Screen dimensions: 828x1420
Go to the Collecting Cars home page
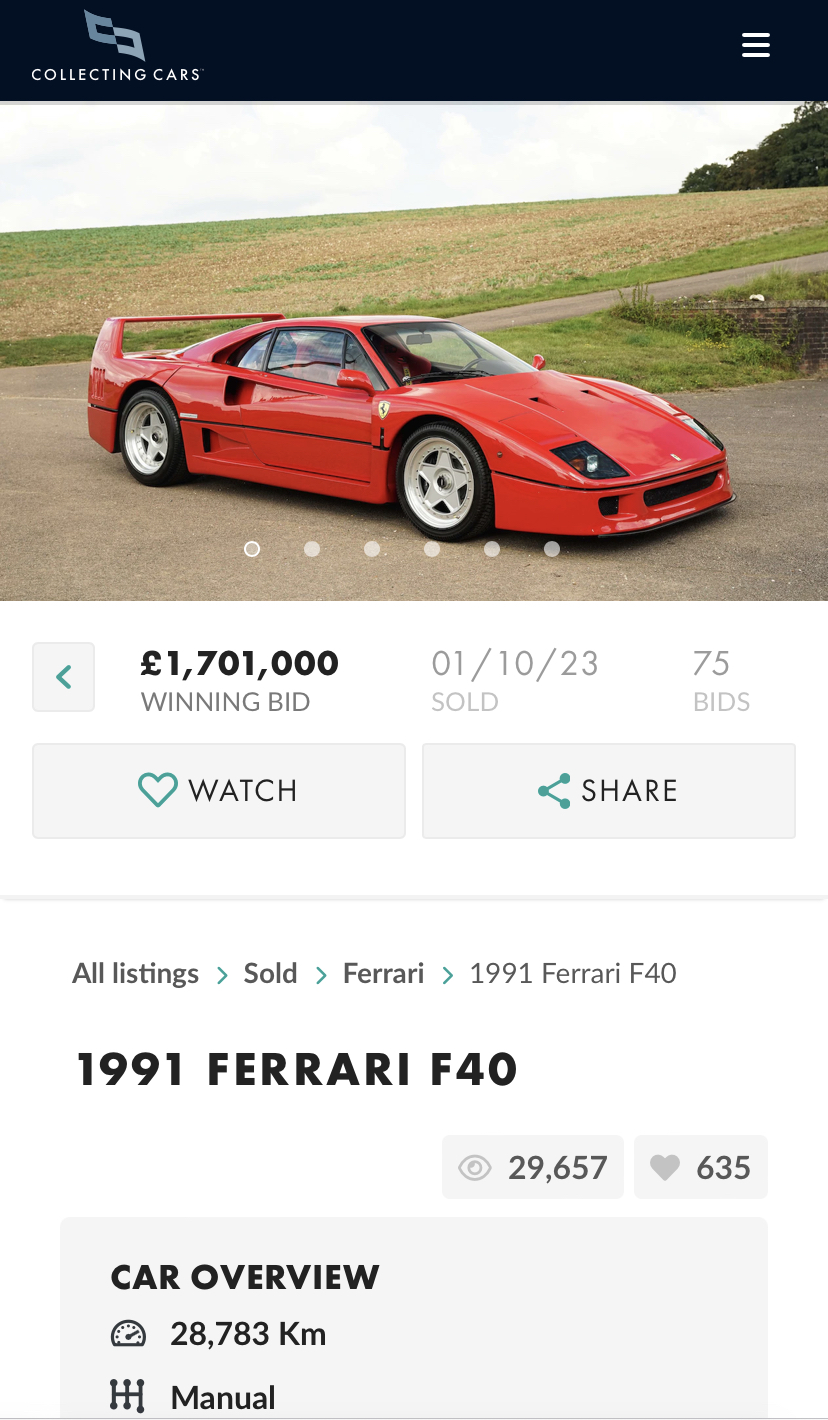tap(116, 47)
